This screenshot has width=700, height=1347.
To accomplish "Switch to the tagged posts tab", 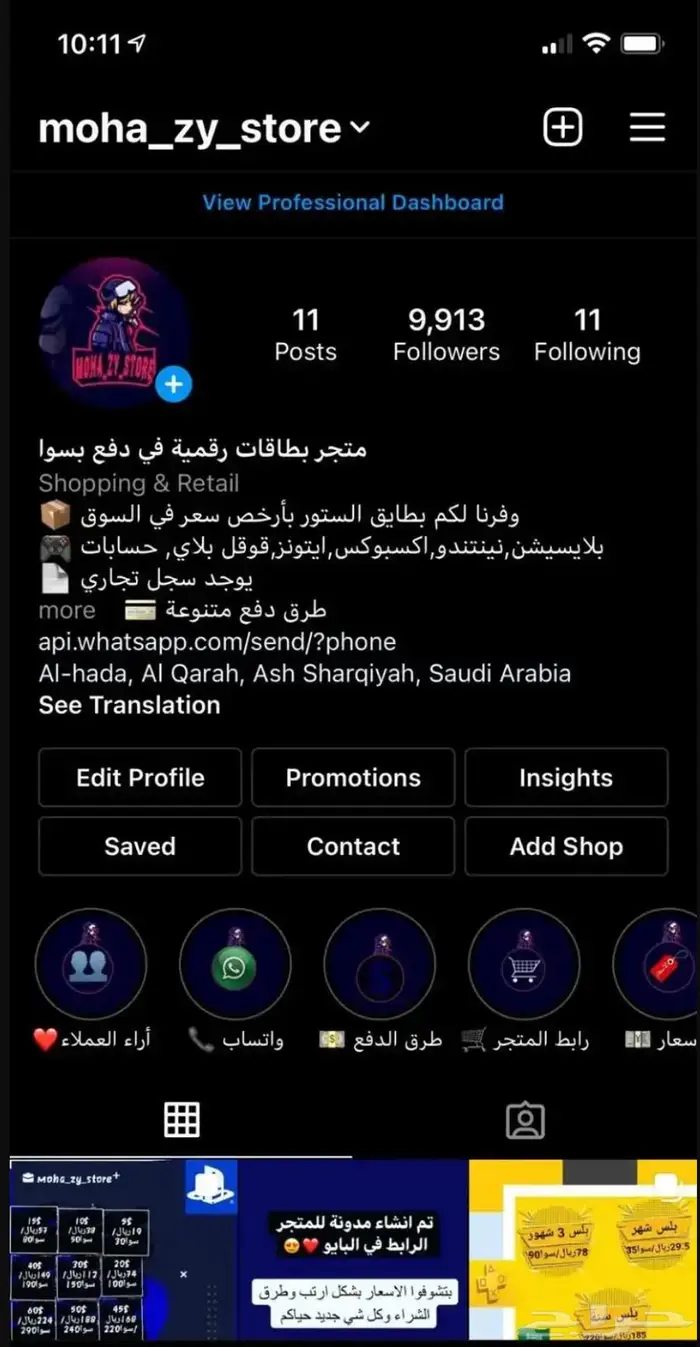I will 525,1121.
